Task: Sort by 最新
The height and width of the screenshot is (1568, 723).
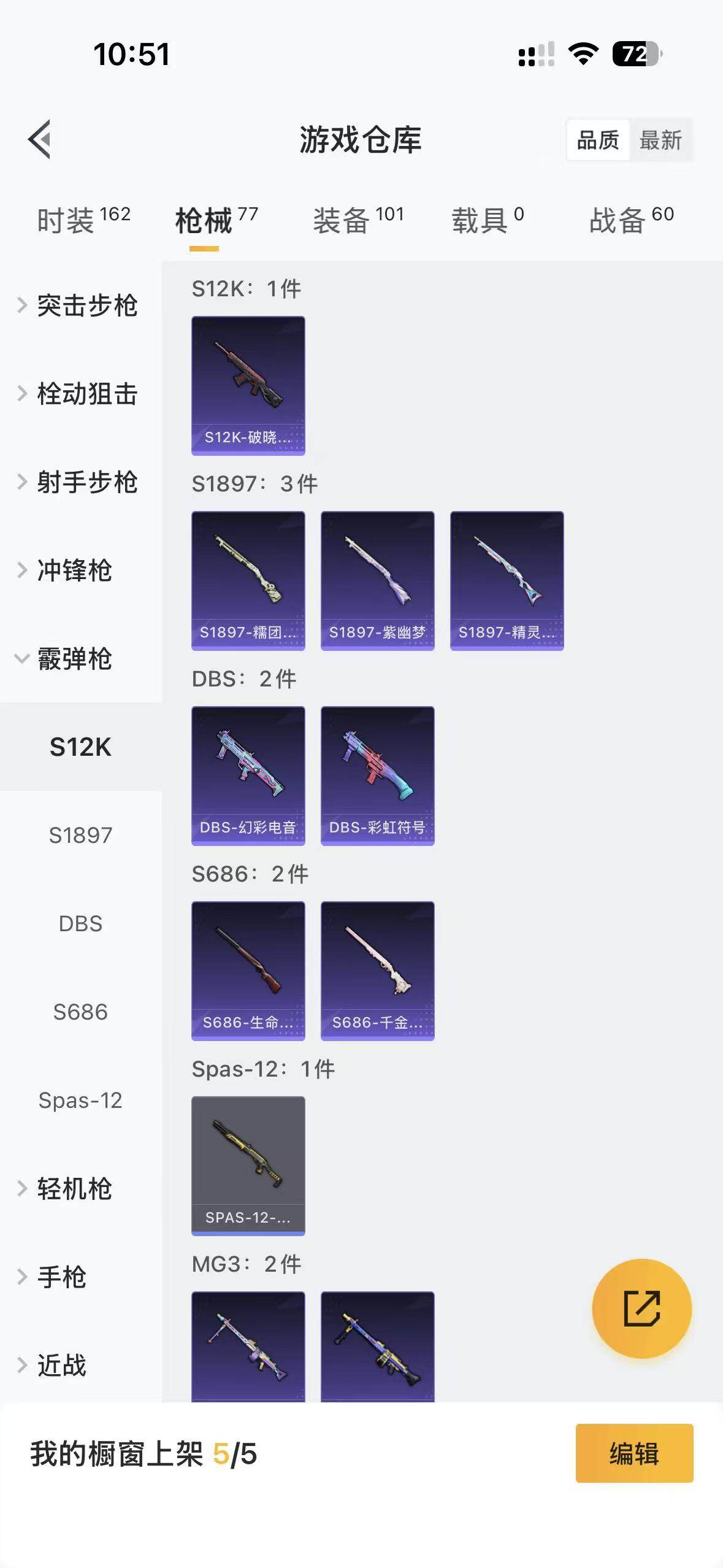Action: click(x=660, y=140)
